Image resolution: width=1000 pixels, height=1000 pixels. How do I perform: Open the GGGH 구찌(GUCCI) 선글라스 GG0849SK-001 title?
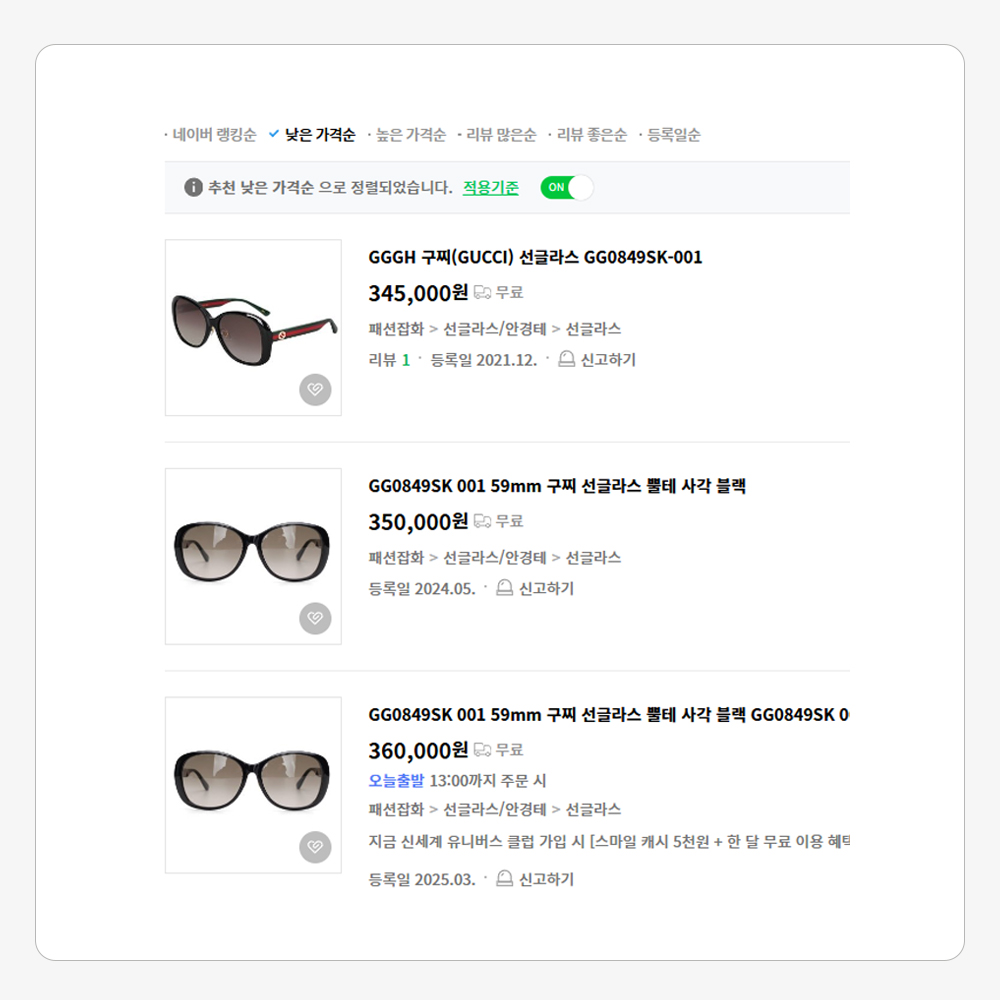click(535, 257)
